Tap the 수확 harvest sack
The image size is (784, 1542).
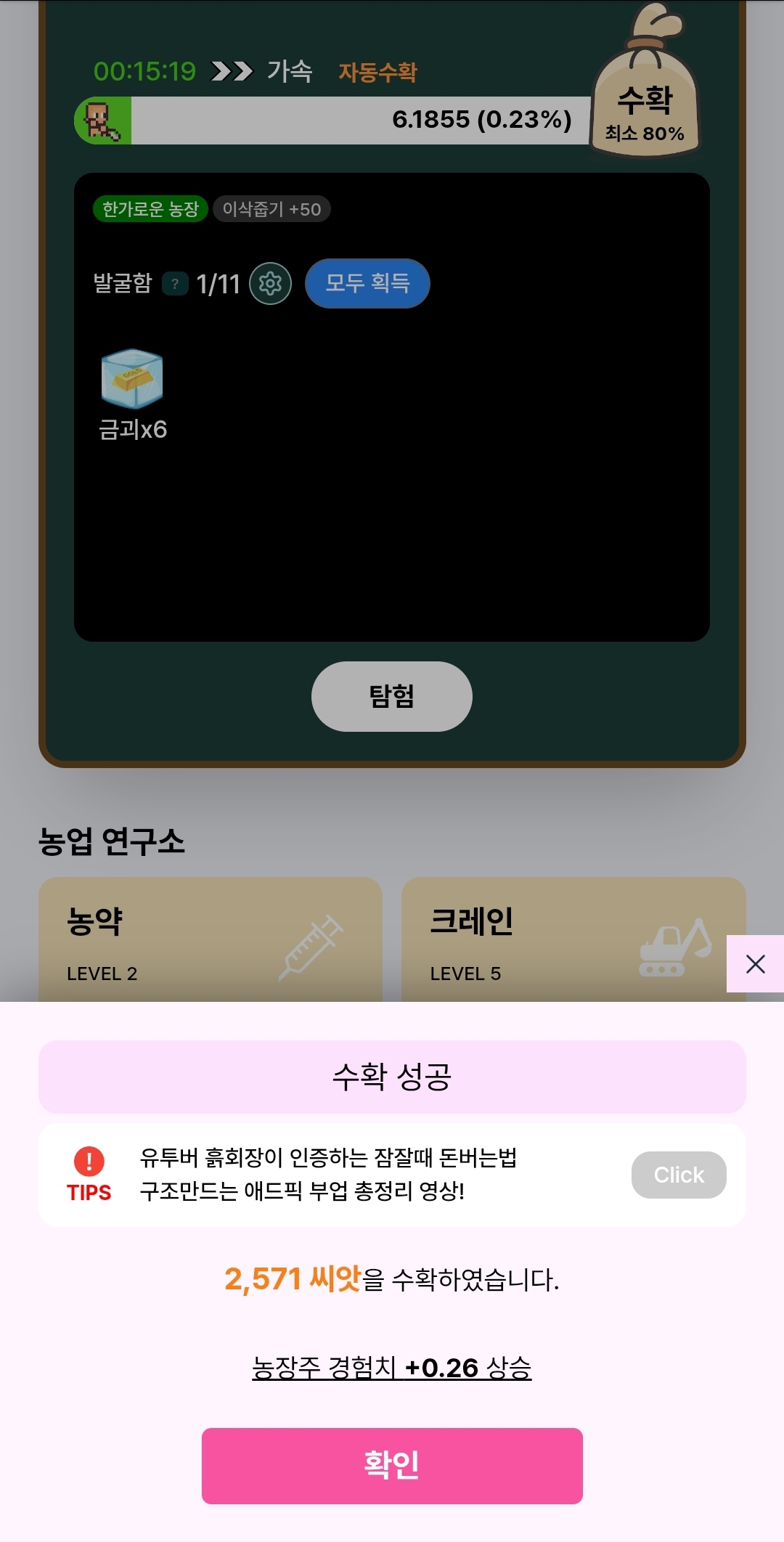coord(645,102)
